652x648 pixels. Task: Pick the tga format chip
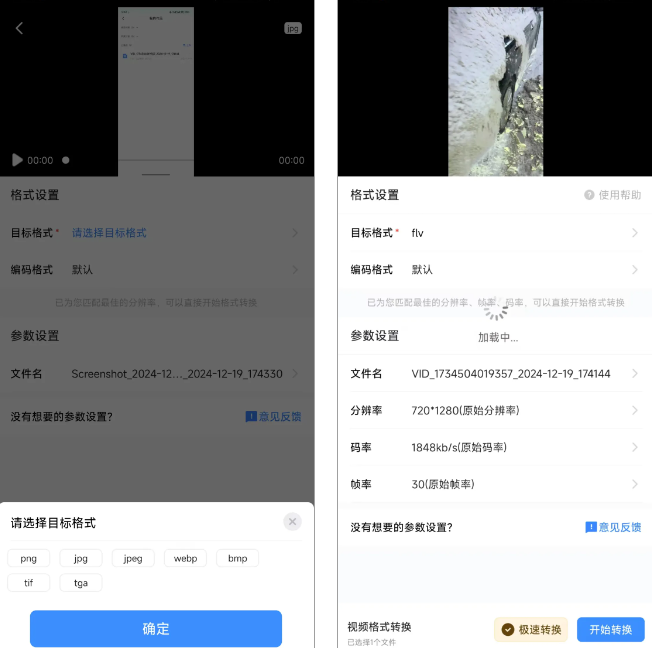(x=81, y=583)
